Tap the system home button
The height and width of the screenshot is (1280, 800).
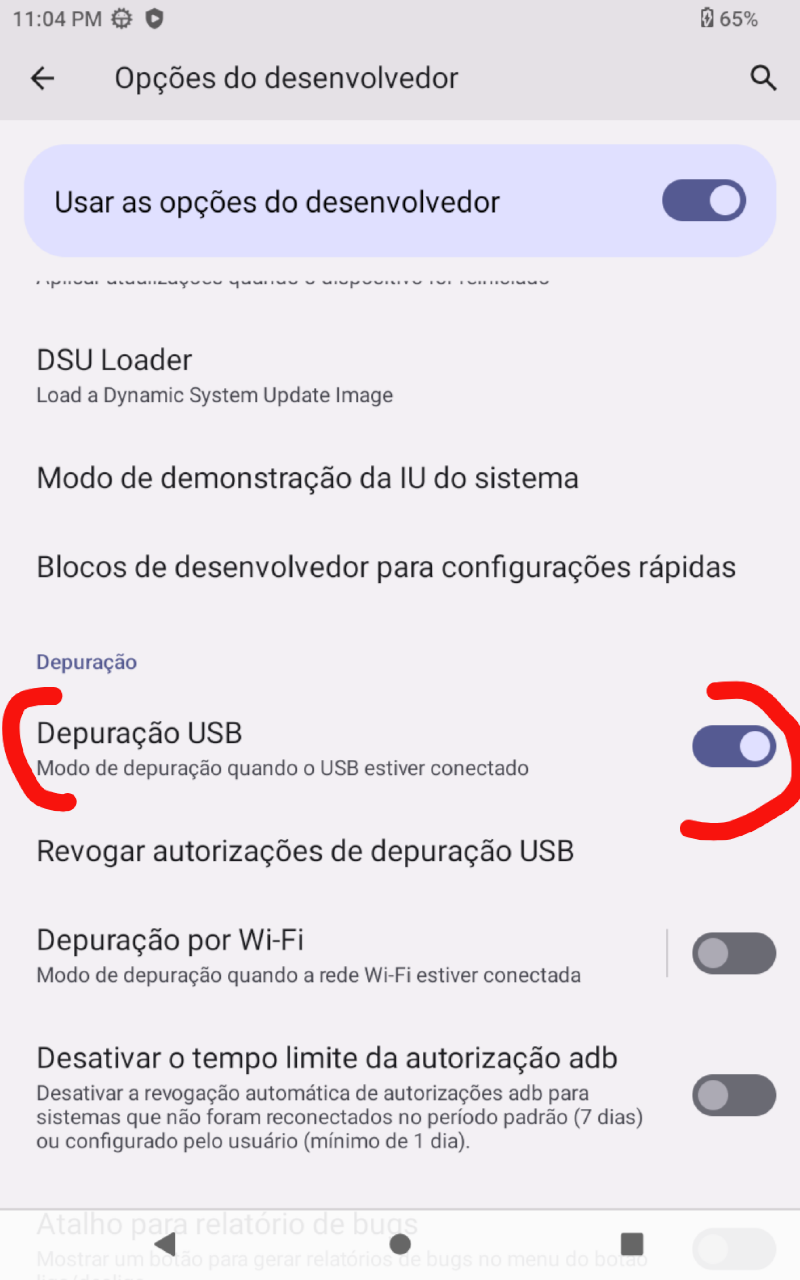400,1244
